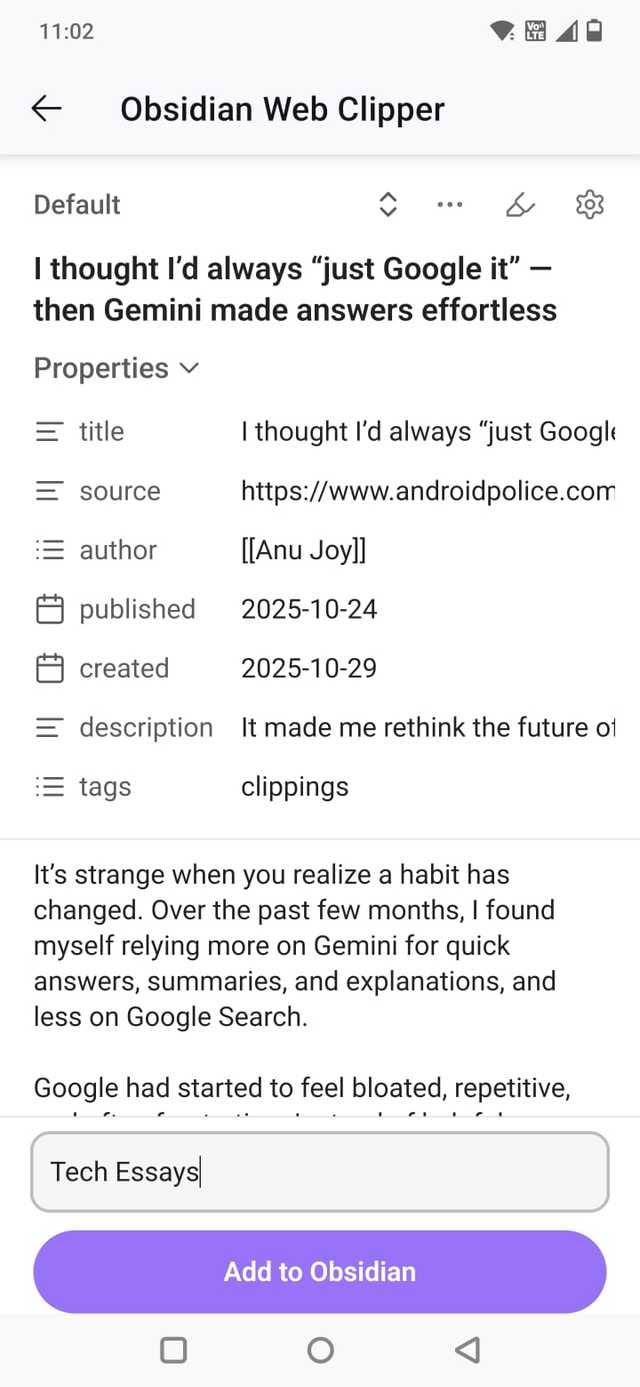Viewport: 640px width, 1387px height.
Task: Open clipper settings gear
Action: coord(590,205)
